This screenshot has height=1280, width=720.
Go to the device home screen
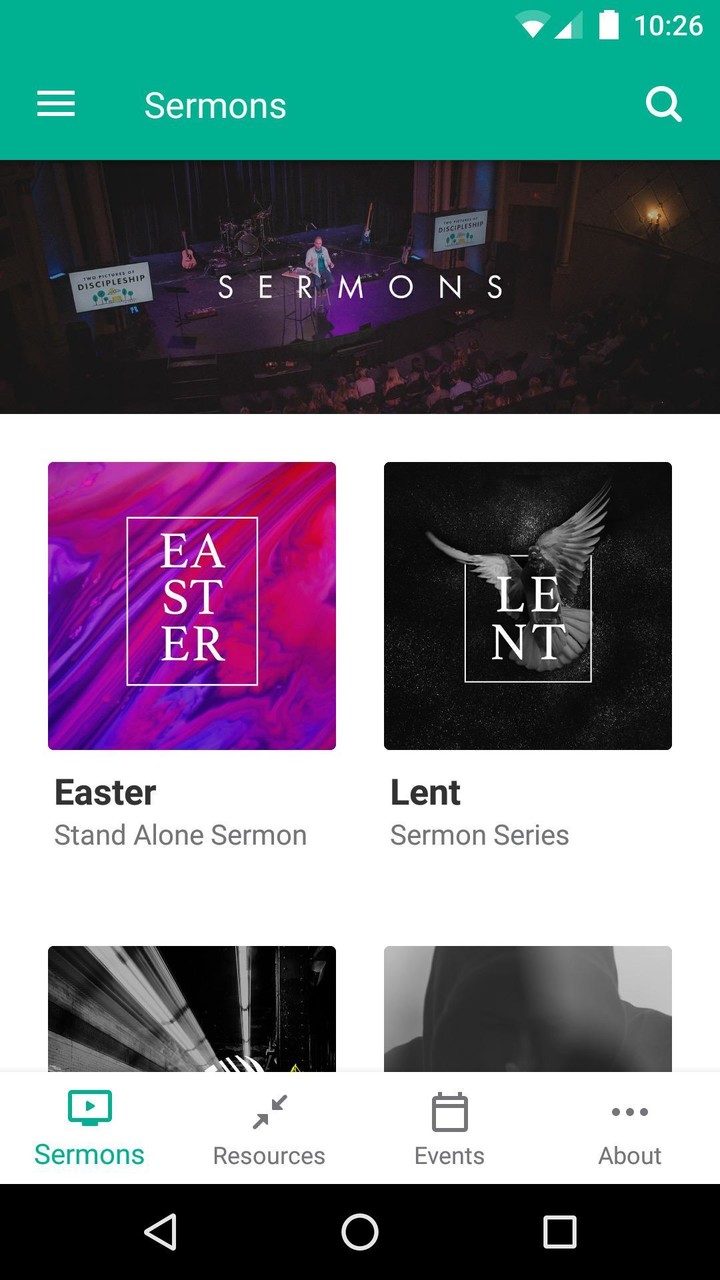coord(360,1232)
